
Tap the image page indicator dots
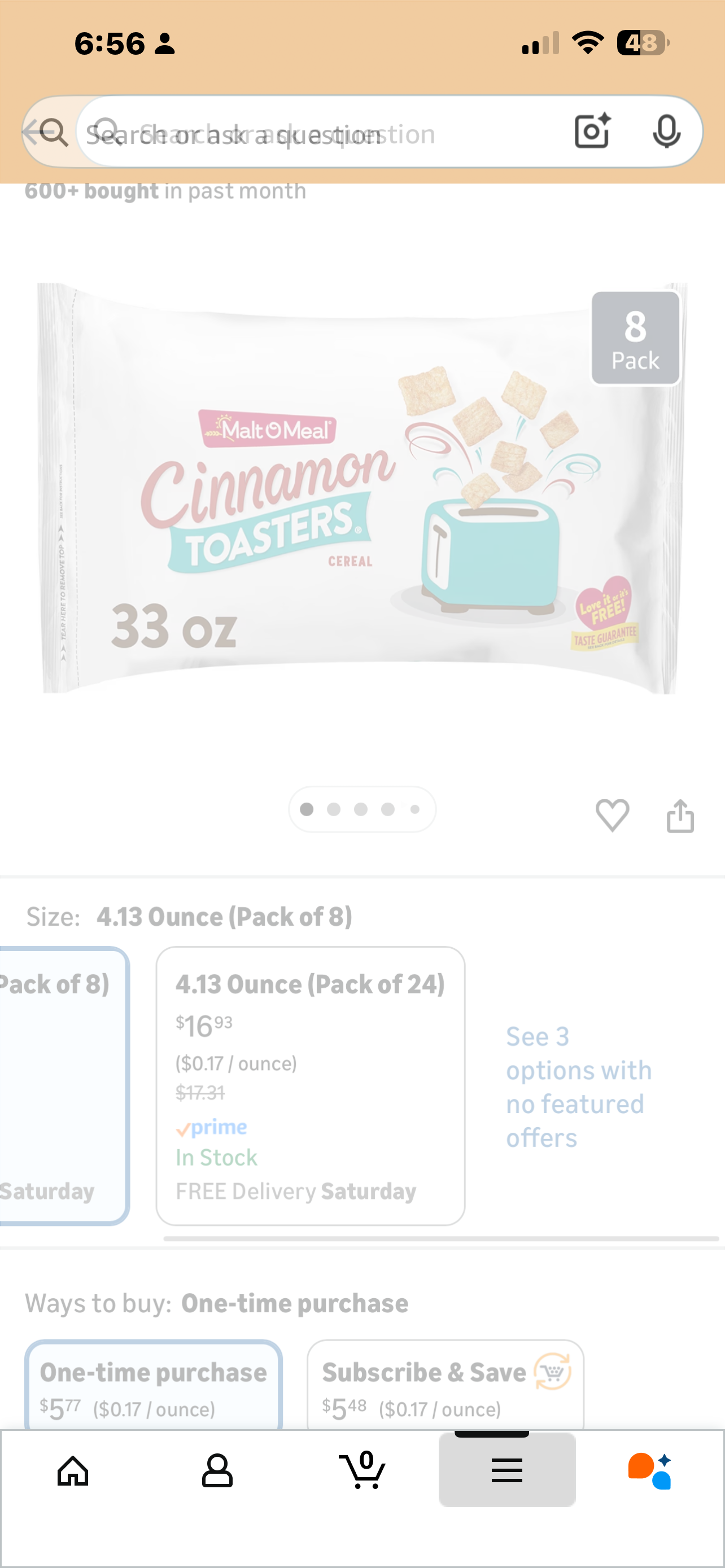(362, 809)
